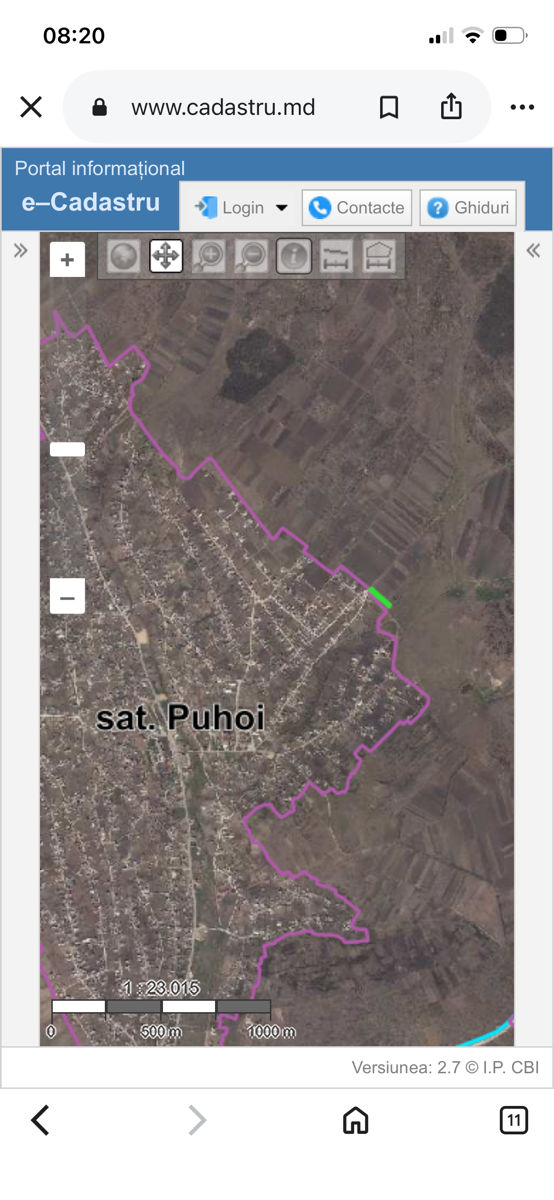This screenshot has width=554, height=1200.
Task: Open the browser overflow menu
Action: (x=522, y=107)
